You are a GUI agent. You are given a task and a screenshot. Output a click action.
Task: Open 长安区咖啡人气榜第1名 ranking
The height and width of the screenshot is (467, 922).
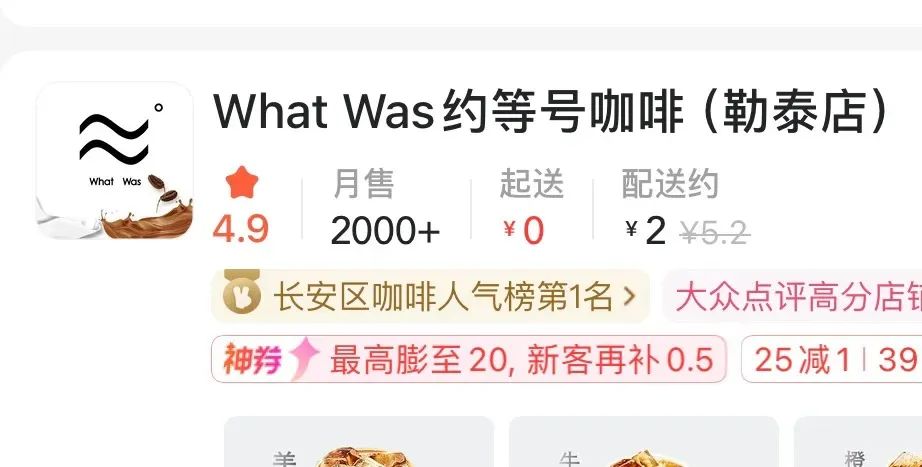pos(429,297)
